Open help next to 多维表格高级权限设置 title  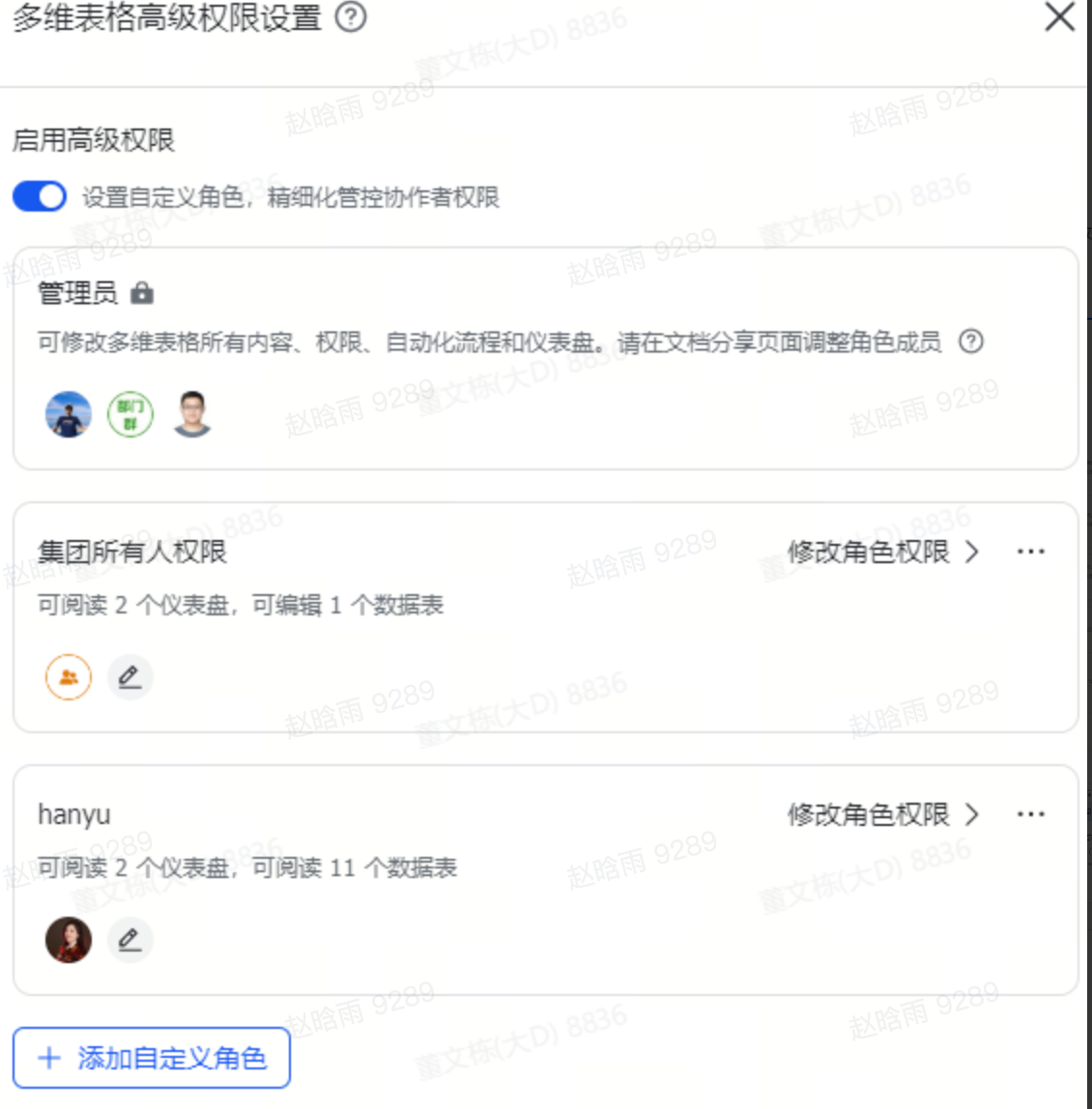[350, 17]
